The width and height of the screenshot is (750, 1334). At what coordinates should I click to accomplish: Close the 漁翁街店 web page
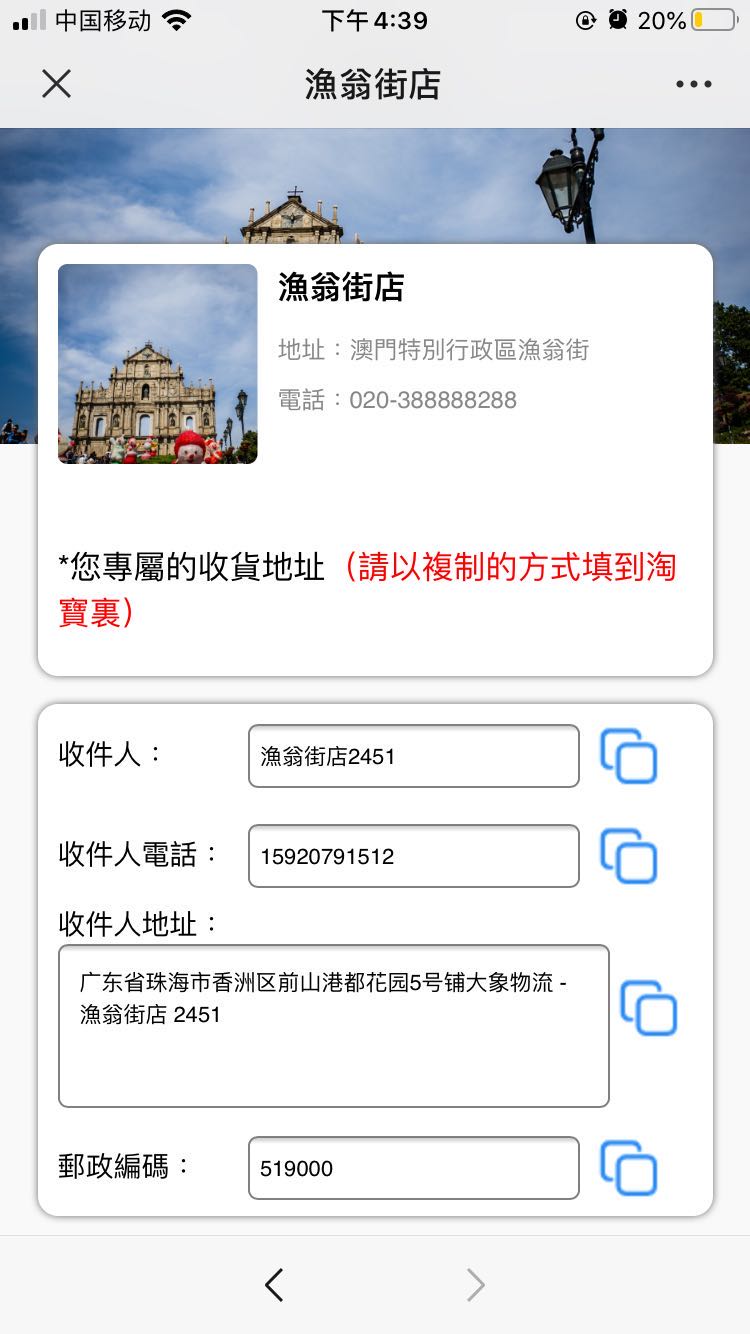pos(57,84)
